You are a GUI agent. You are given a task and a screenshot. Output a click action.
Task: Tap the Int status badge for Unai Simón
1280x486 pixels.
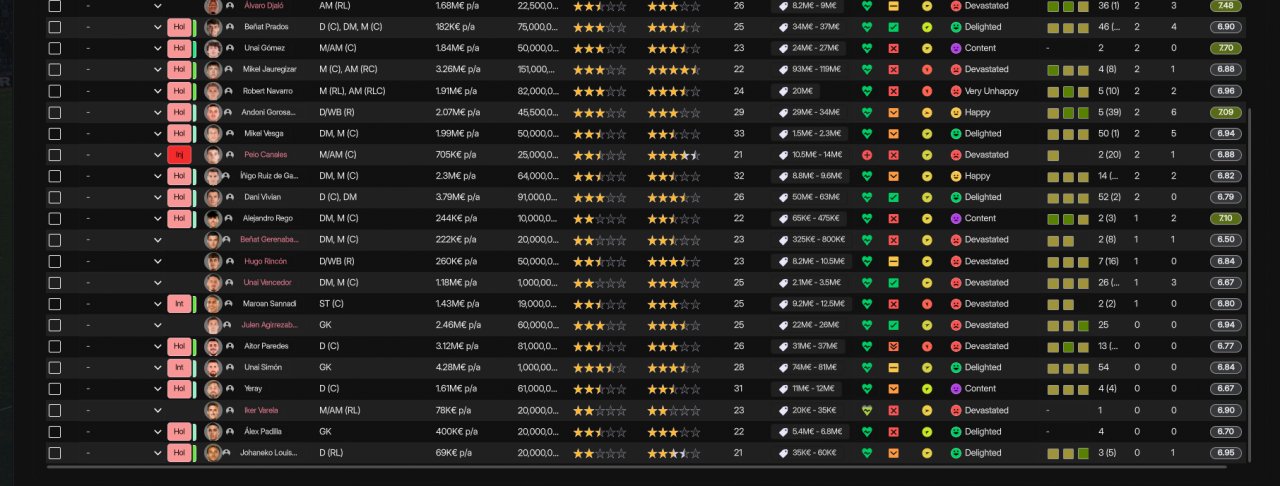click(179, 367)
